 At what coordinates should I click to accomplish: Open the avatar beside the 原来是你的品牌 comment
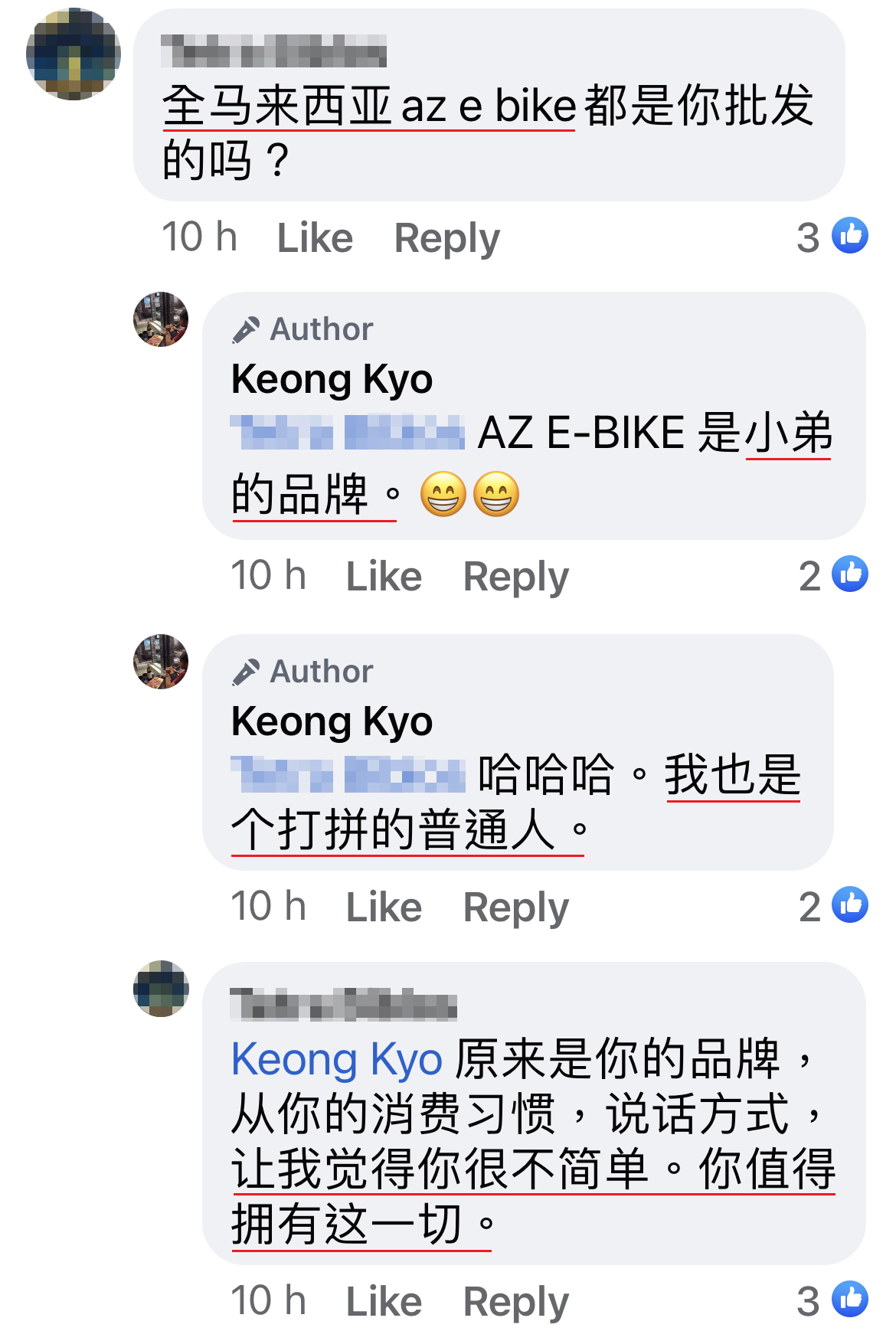(161, 989)
